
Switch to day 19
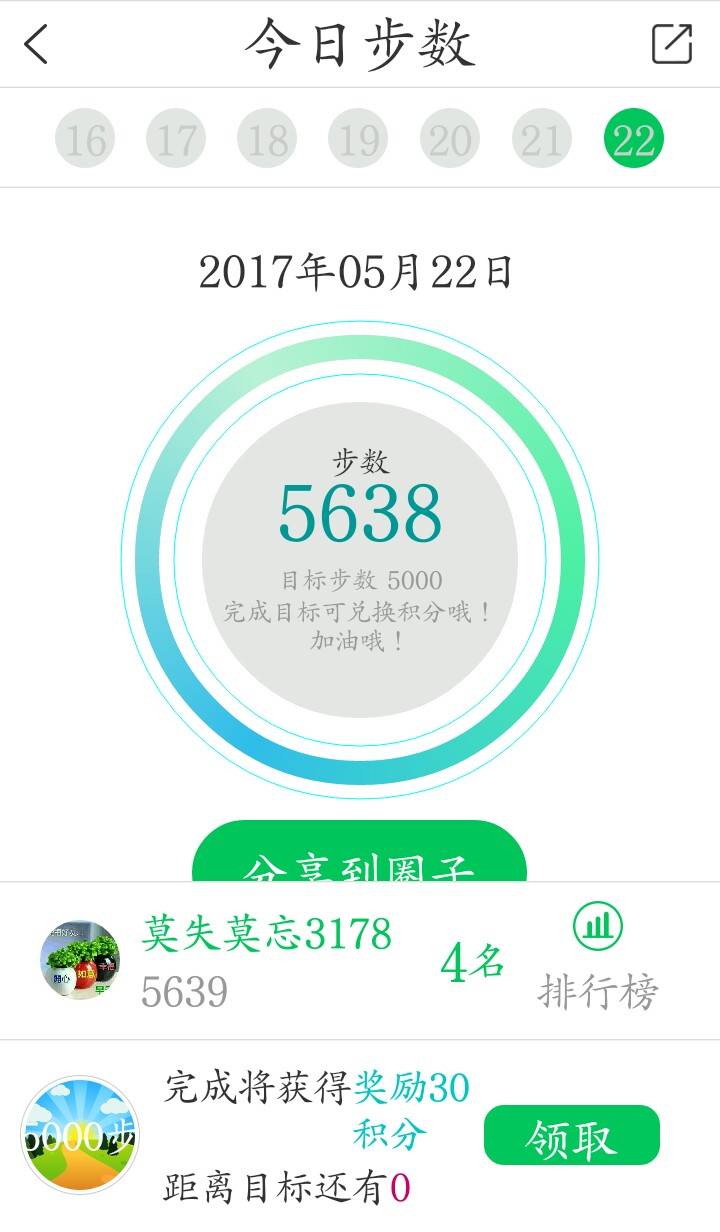[358, 138]
